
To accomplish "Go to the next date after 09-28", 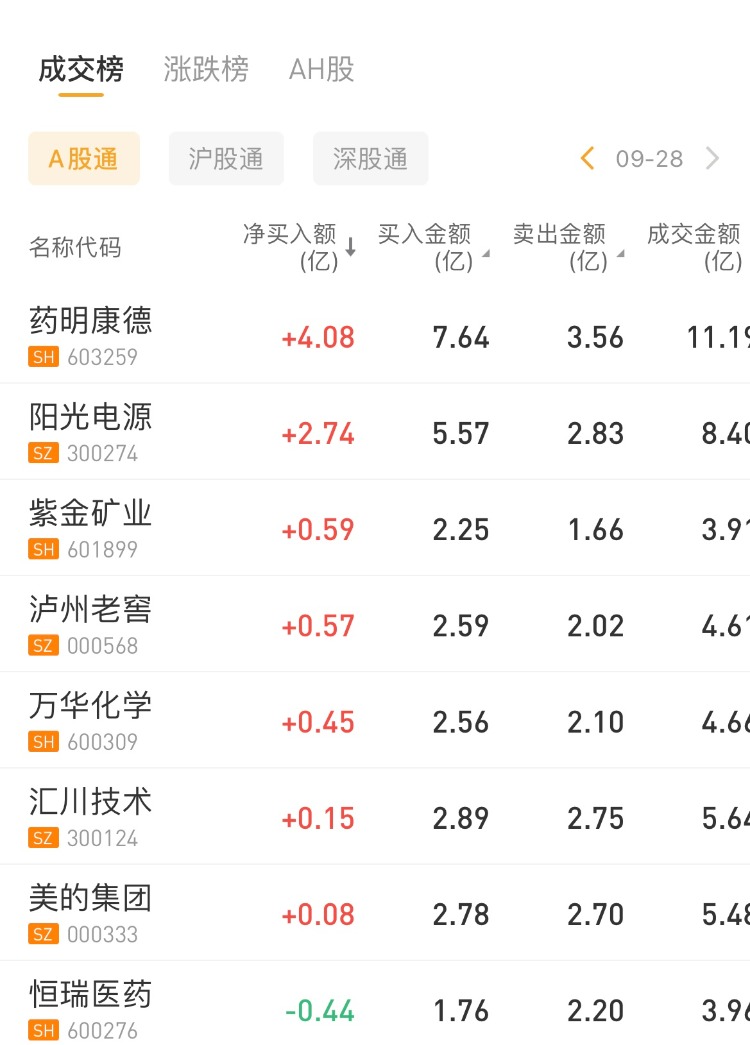I will pyautogui.click(x=712, y=159).
